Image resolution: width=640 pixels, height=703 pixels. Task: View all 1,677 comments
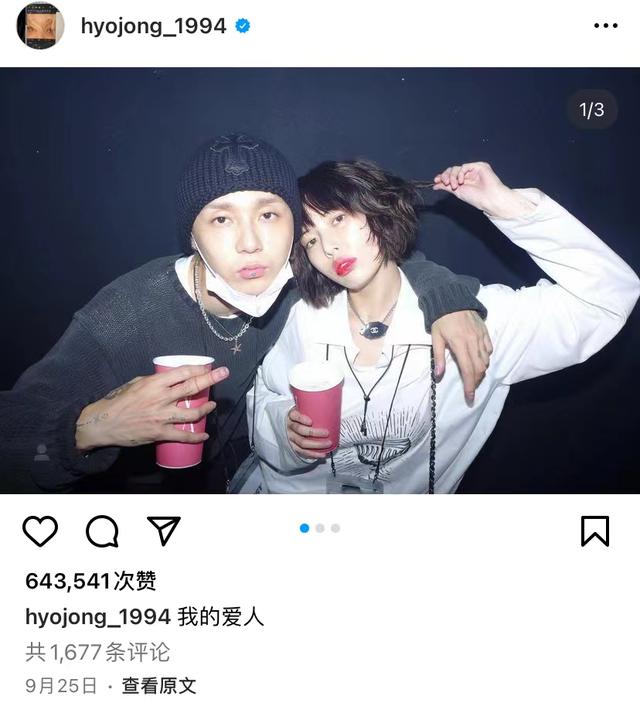tap(97, 652)
